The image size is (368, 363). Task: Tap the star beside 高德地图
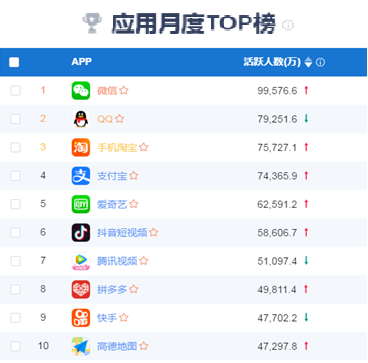144,346
